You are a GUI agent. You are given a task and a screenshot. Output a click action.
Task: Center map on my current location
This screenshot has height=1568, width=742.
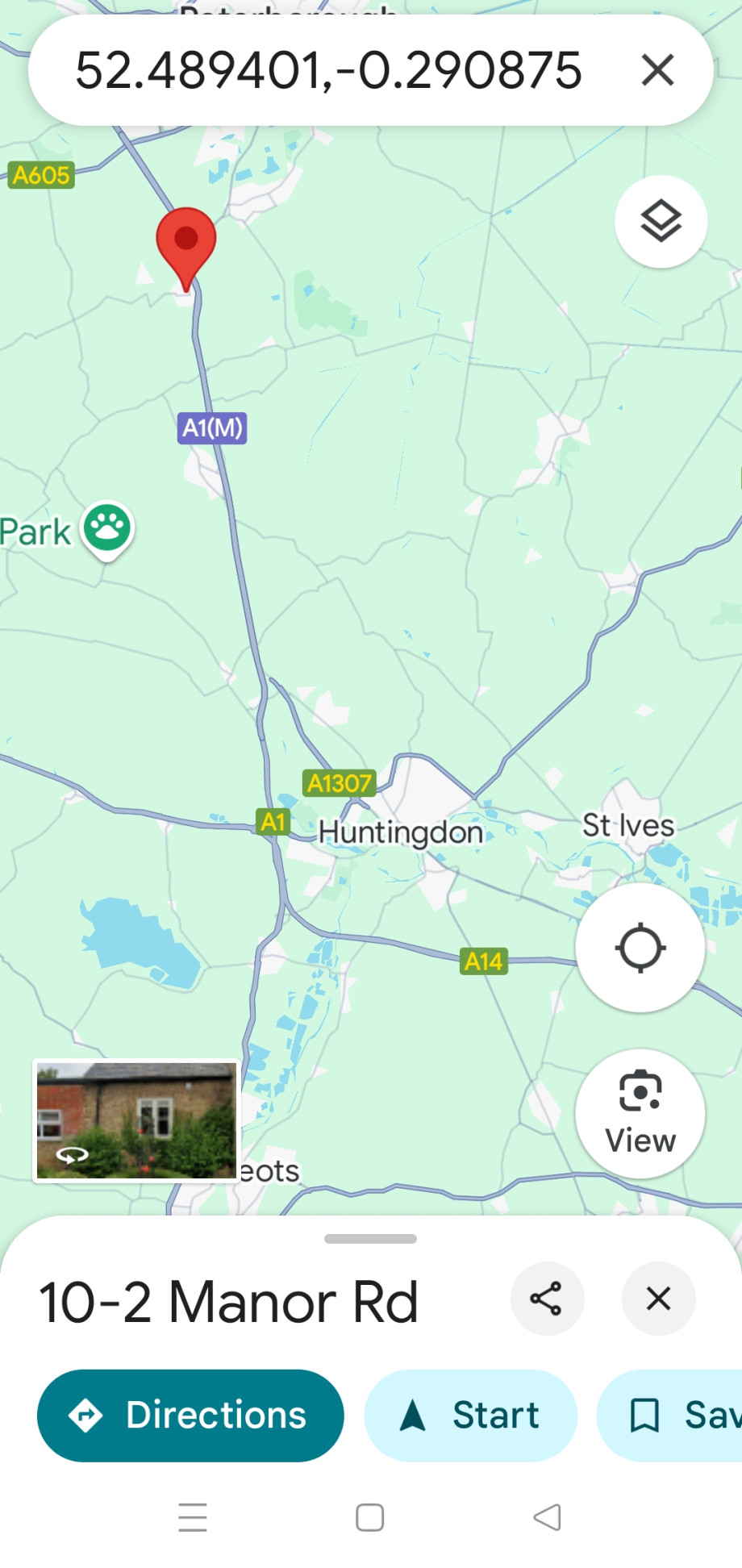pos(640,948)
